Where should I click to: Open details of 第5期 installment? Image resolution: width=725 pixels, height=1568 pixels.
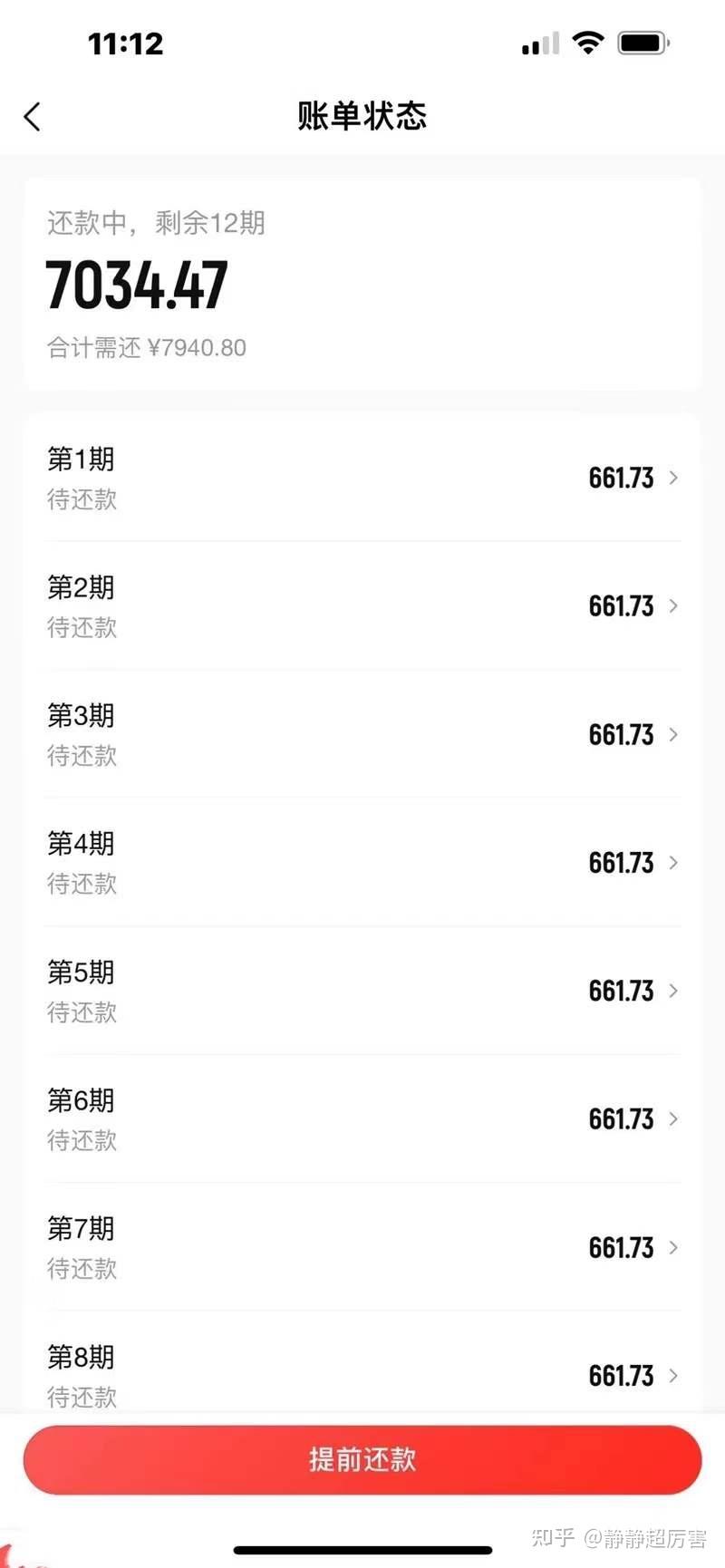point(674,991)
